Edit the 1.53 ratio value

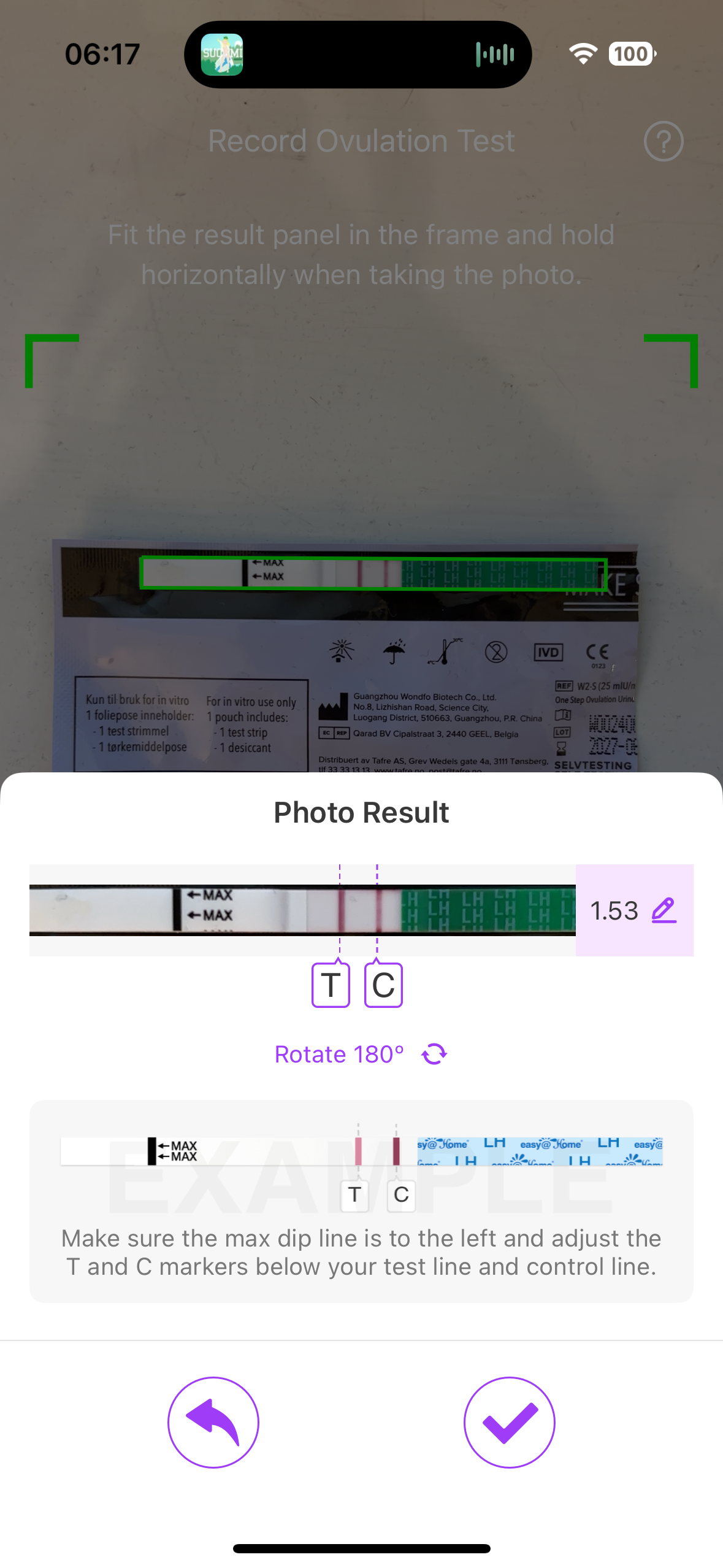(664, 910)
